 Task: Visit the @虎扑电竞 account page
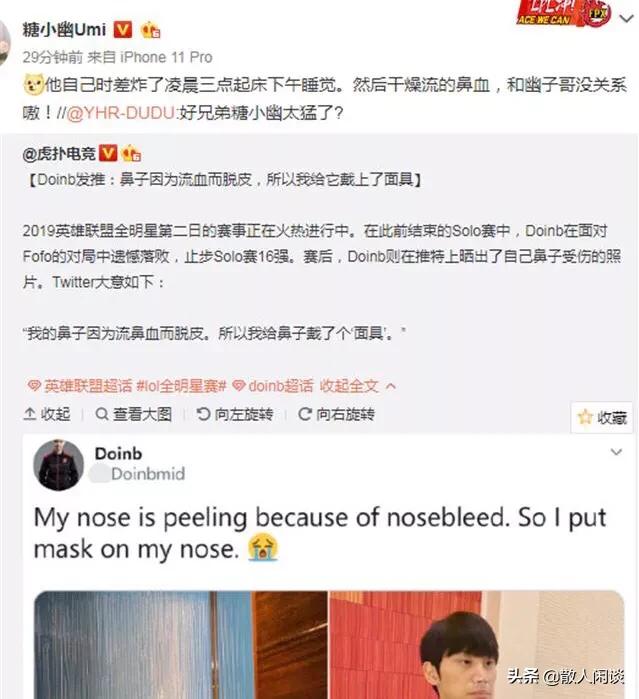(65, 154)
